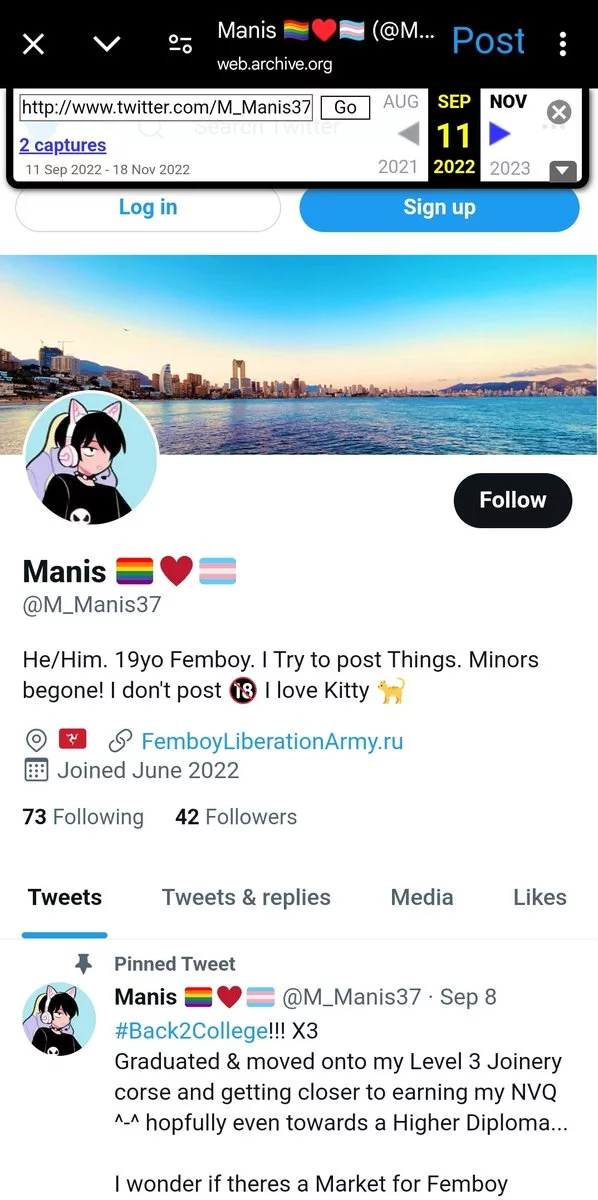Expand the Wayback toolbar dropdown arrow

[x=564, y=170]
